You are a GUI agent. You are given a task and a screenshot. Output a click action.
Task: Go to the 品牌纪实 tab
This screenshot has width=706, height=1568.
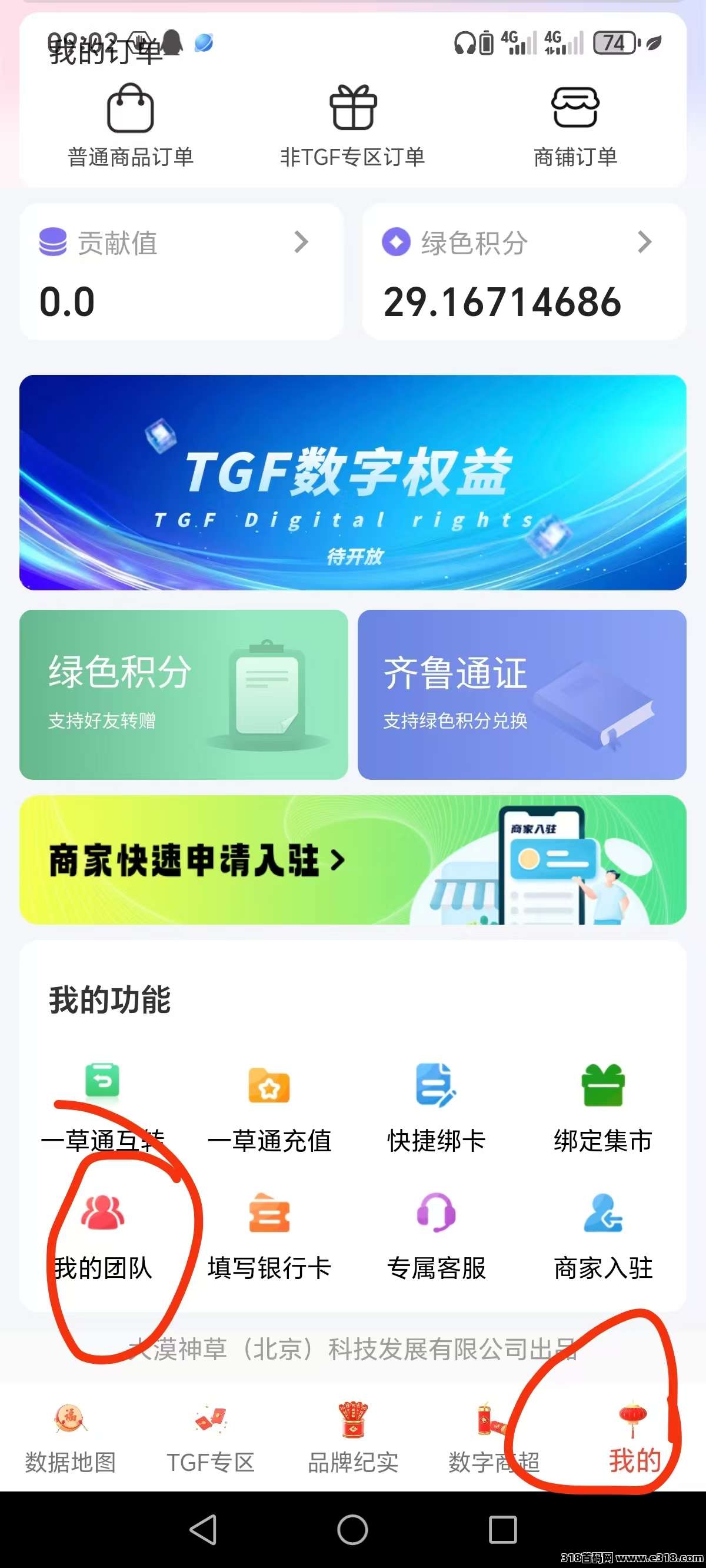point(352,1438)
